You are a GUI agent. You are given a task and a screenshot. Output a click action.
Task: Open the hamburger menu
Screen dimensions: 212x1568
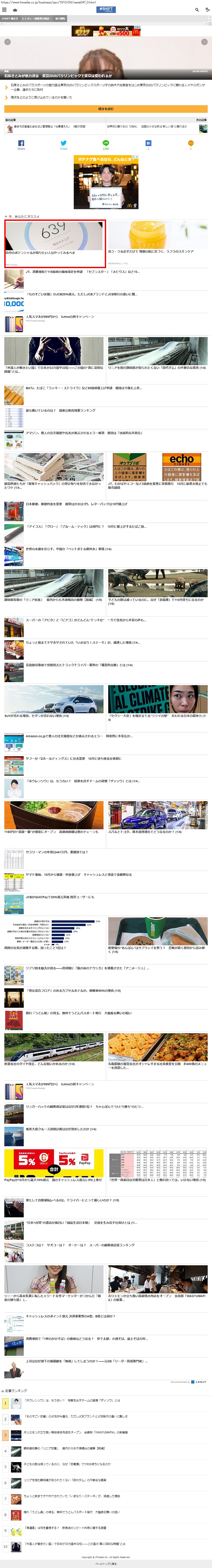[x=5, y=10]
